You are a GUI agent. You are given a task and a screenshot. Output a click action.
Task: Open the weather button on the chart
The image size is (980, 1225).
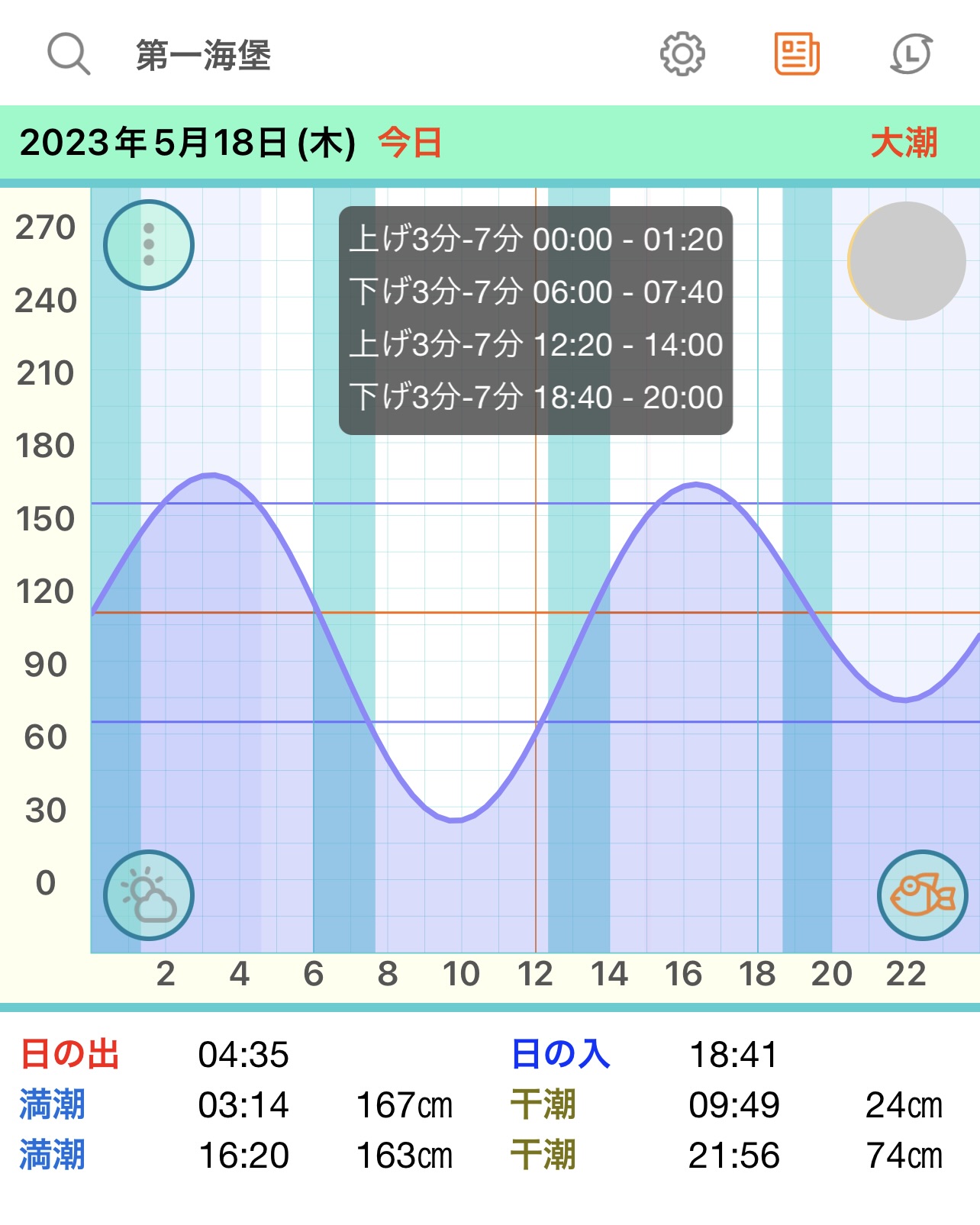pos(149,895)
